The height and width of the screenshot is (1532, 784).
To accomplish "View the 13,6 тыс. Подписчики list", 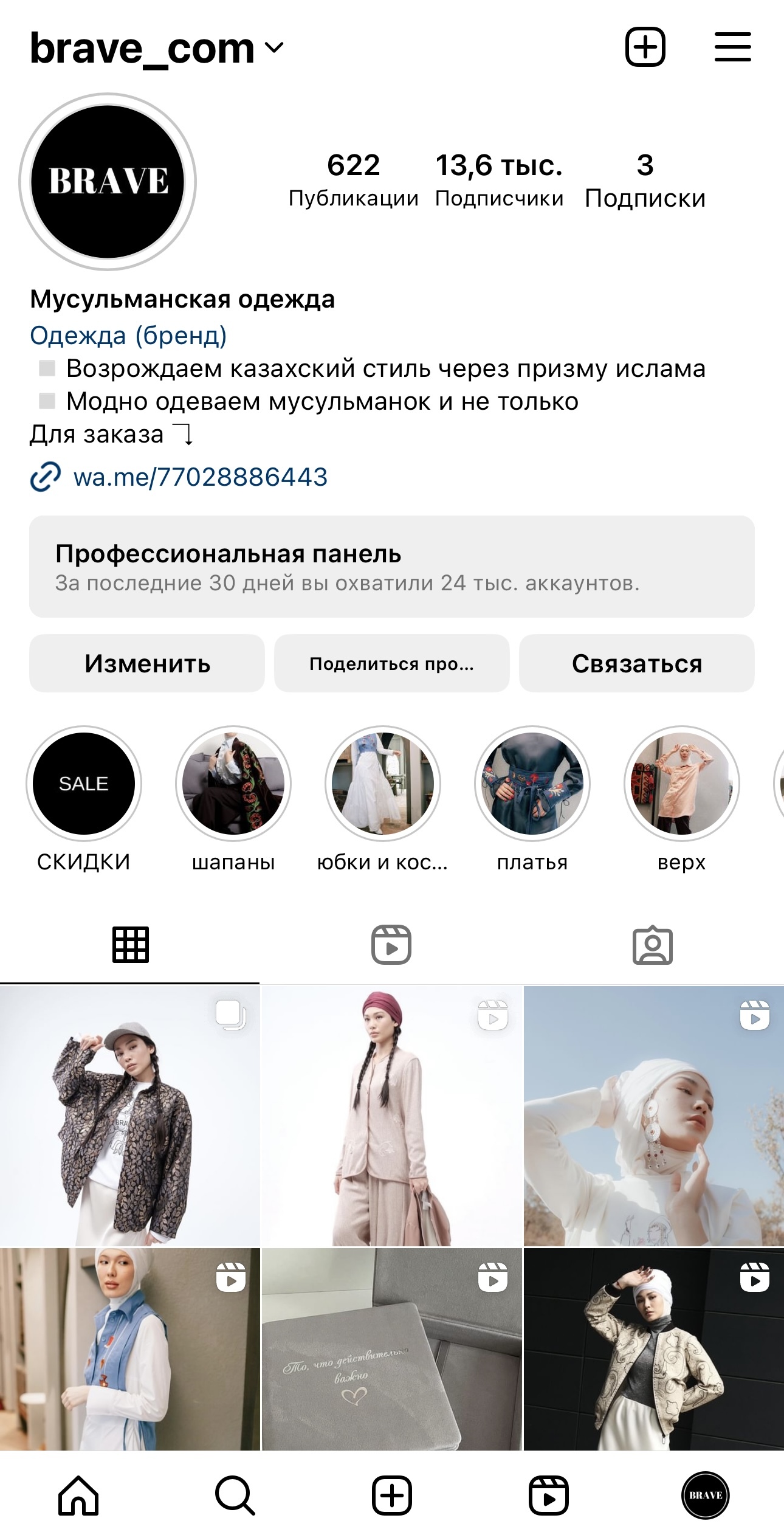I will point(499,181).
